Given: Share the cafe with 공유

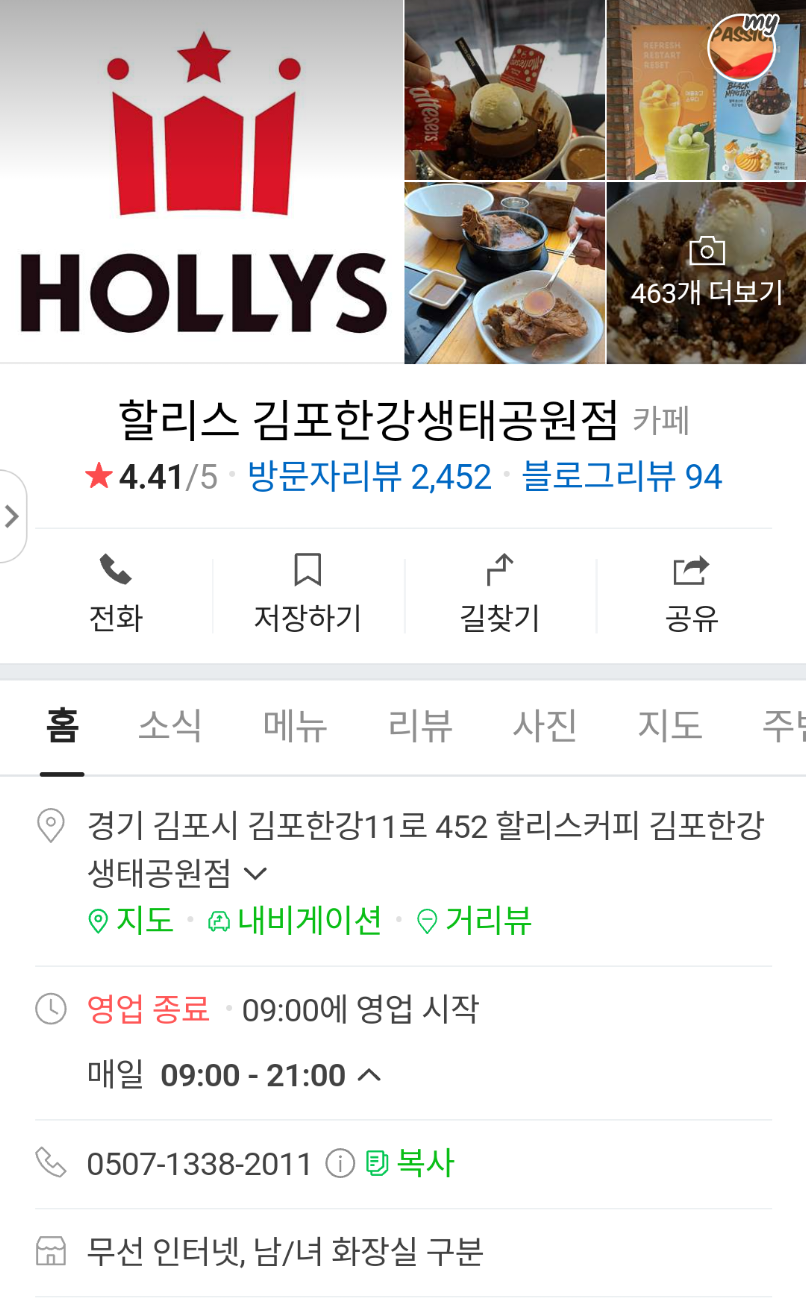Looking at the screenshot, I should [x=691, y=594].
